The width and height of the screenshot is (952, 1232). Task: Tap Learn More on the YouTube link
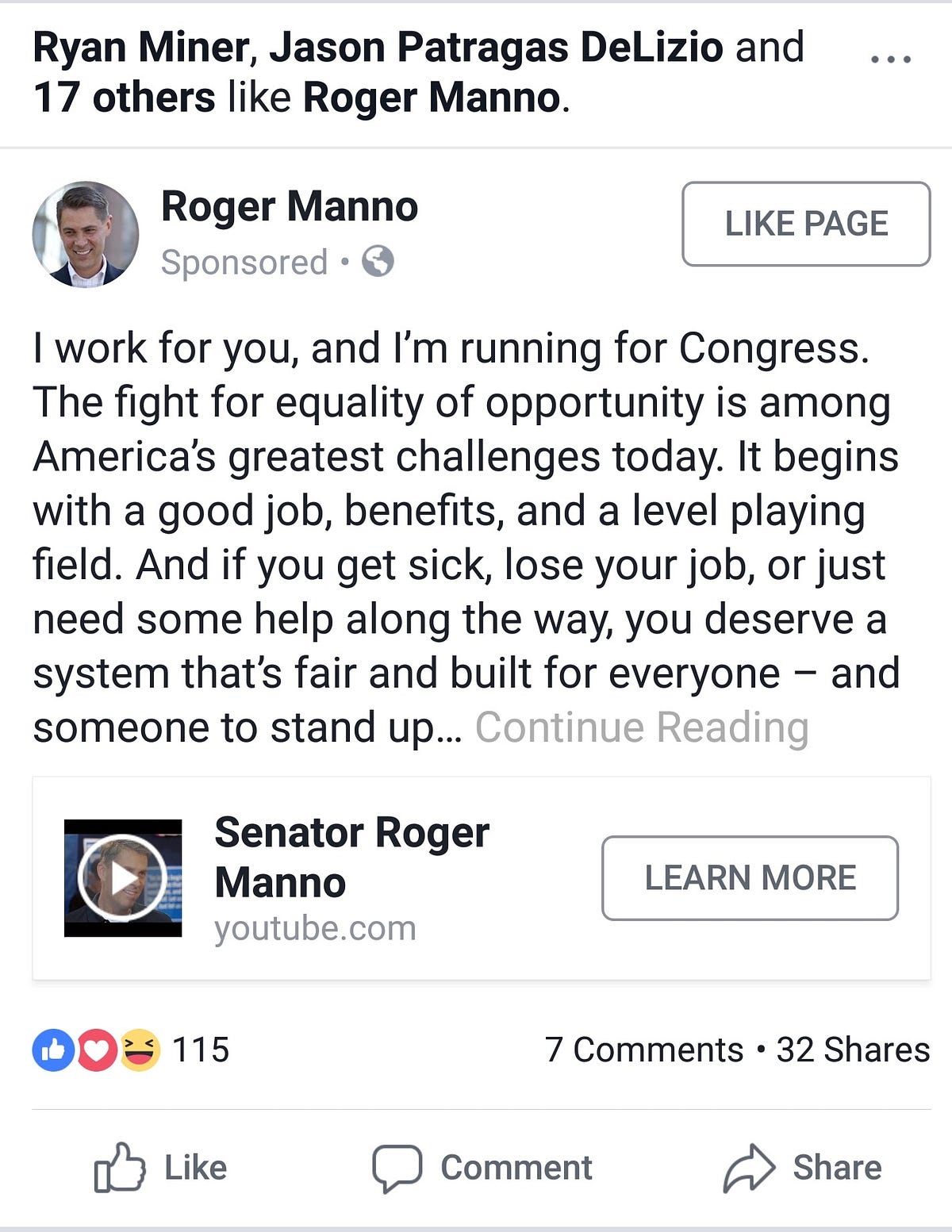(750, 877)
